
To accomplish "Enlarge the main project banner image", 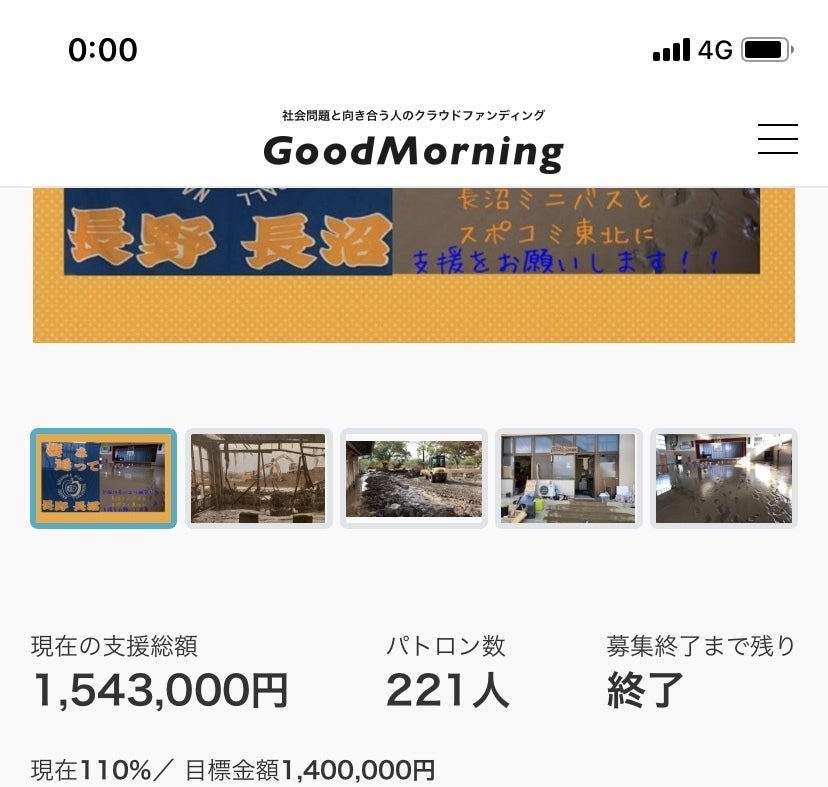I will pos(413,265).
